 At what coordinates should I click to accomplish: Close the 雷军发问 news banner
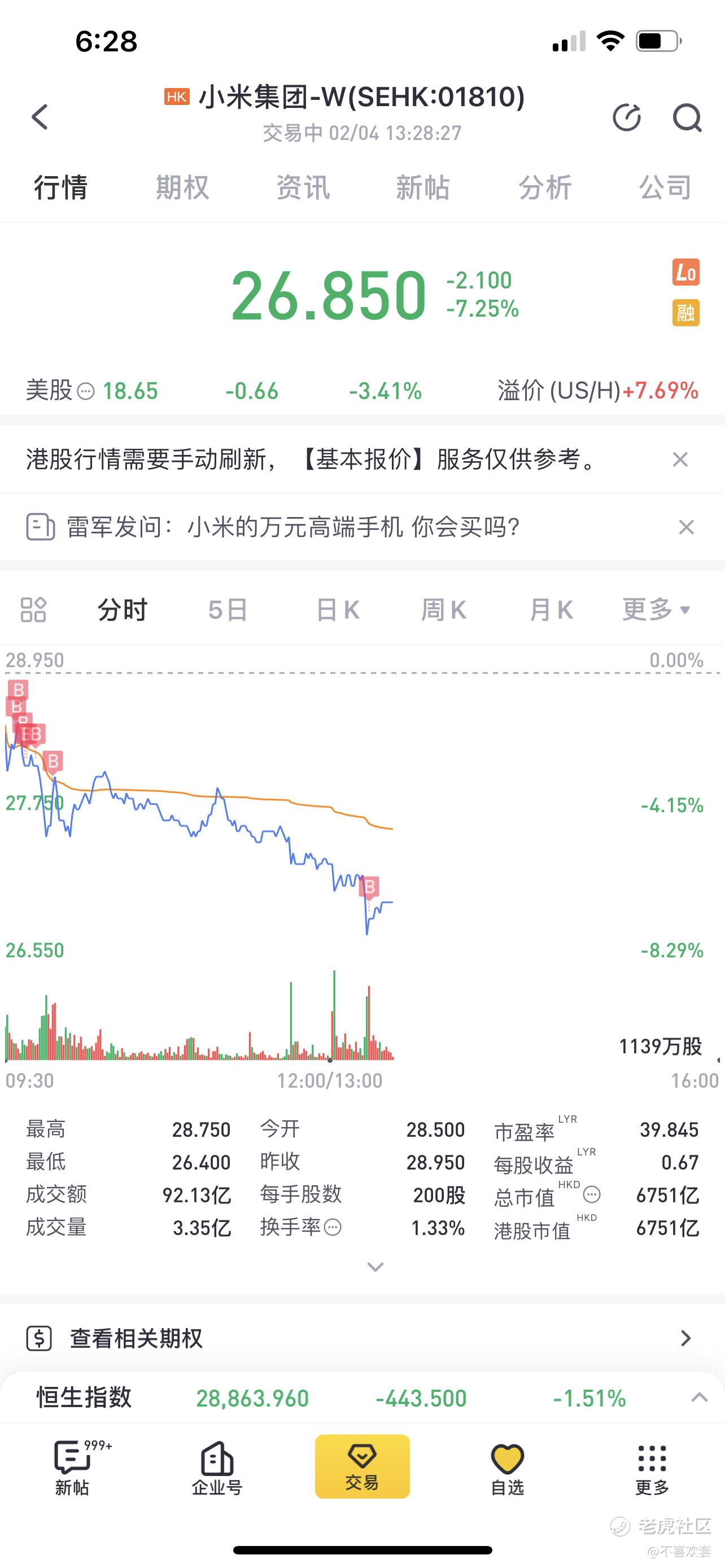(x=686, y=527)
